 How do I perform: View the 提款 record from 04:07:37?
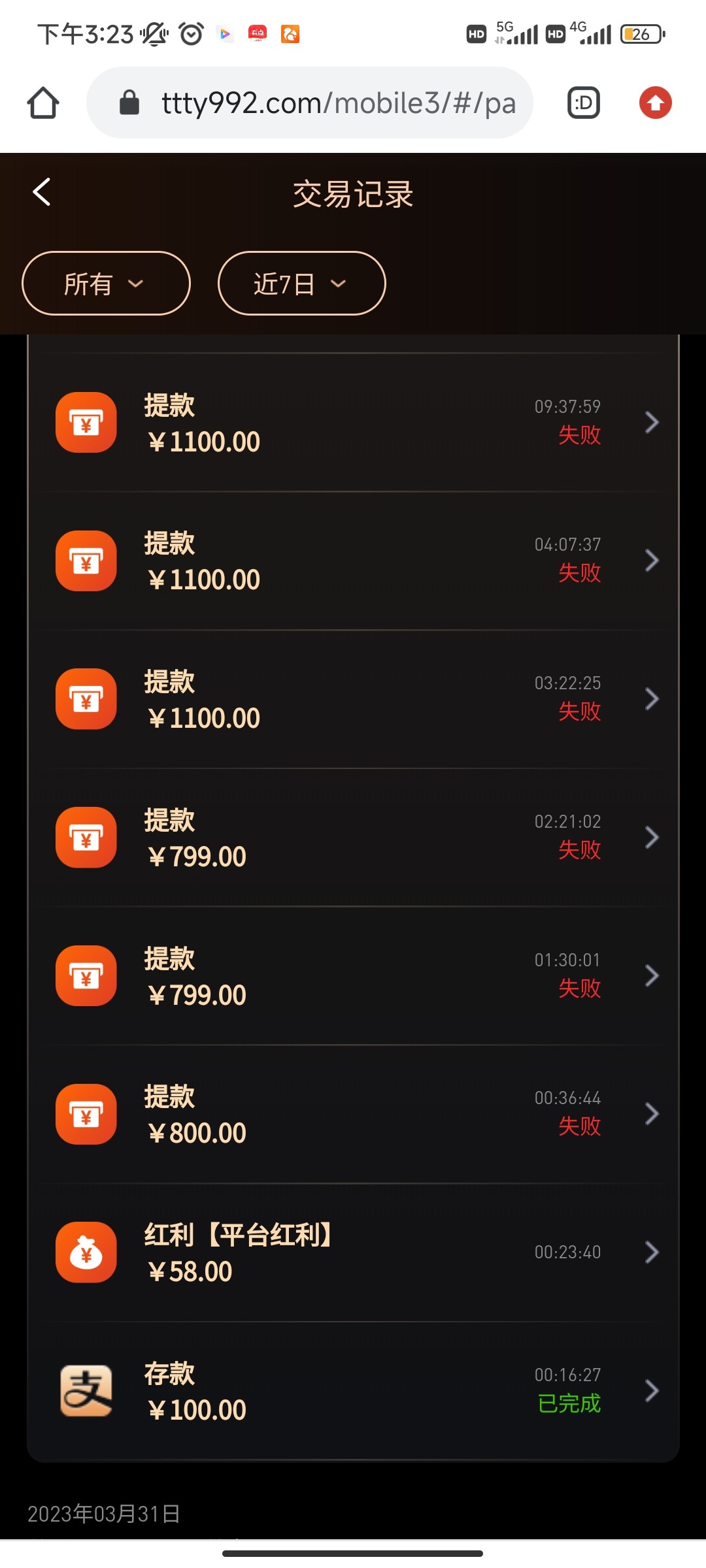coord(353,561)
